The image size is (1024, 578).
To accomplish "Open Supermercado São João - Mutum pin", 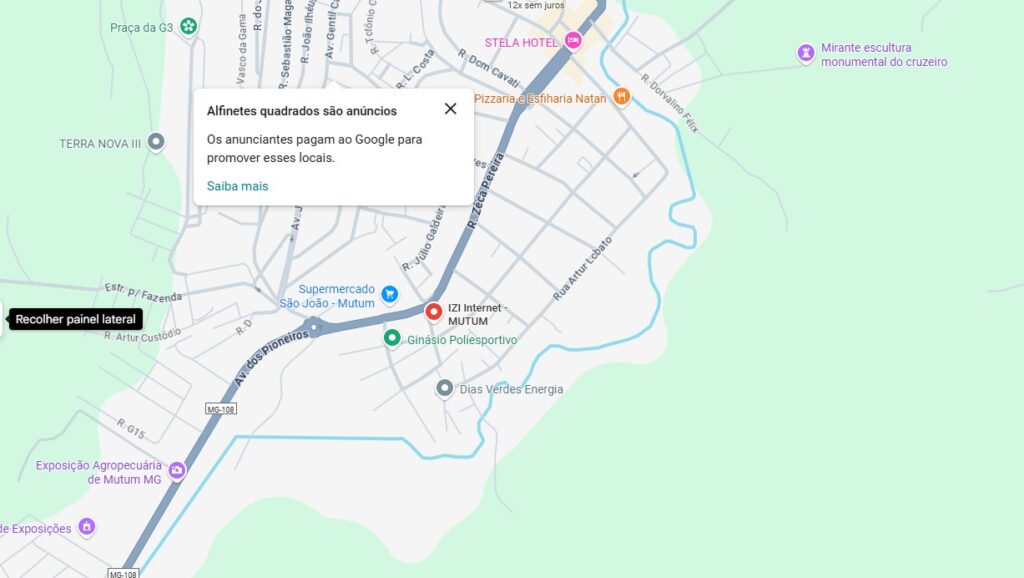I will click(x=390, y=294).
